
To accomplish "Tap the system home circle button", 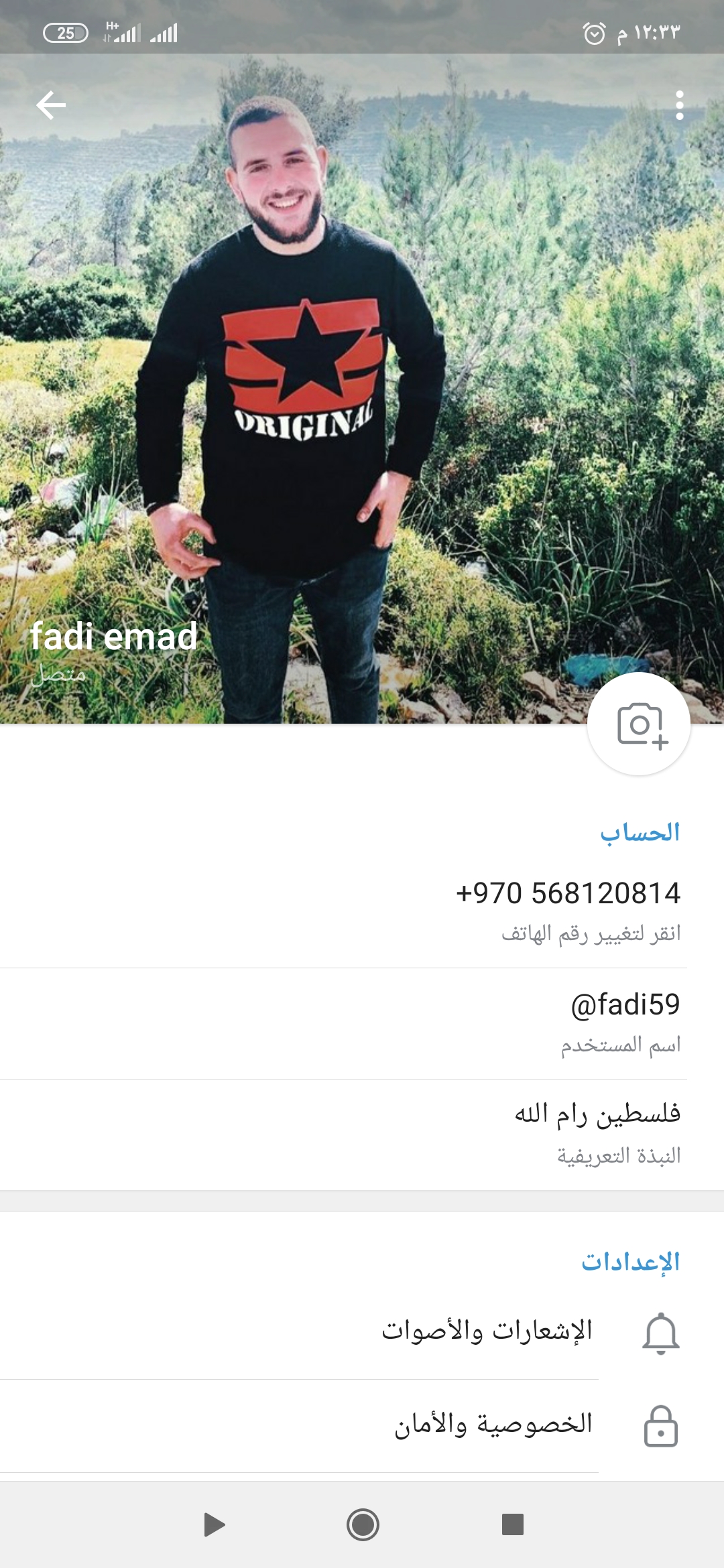I will [x=363, y=1525].
